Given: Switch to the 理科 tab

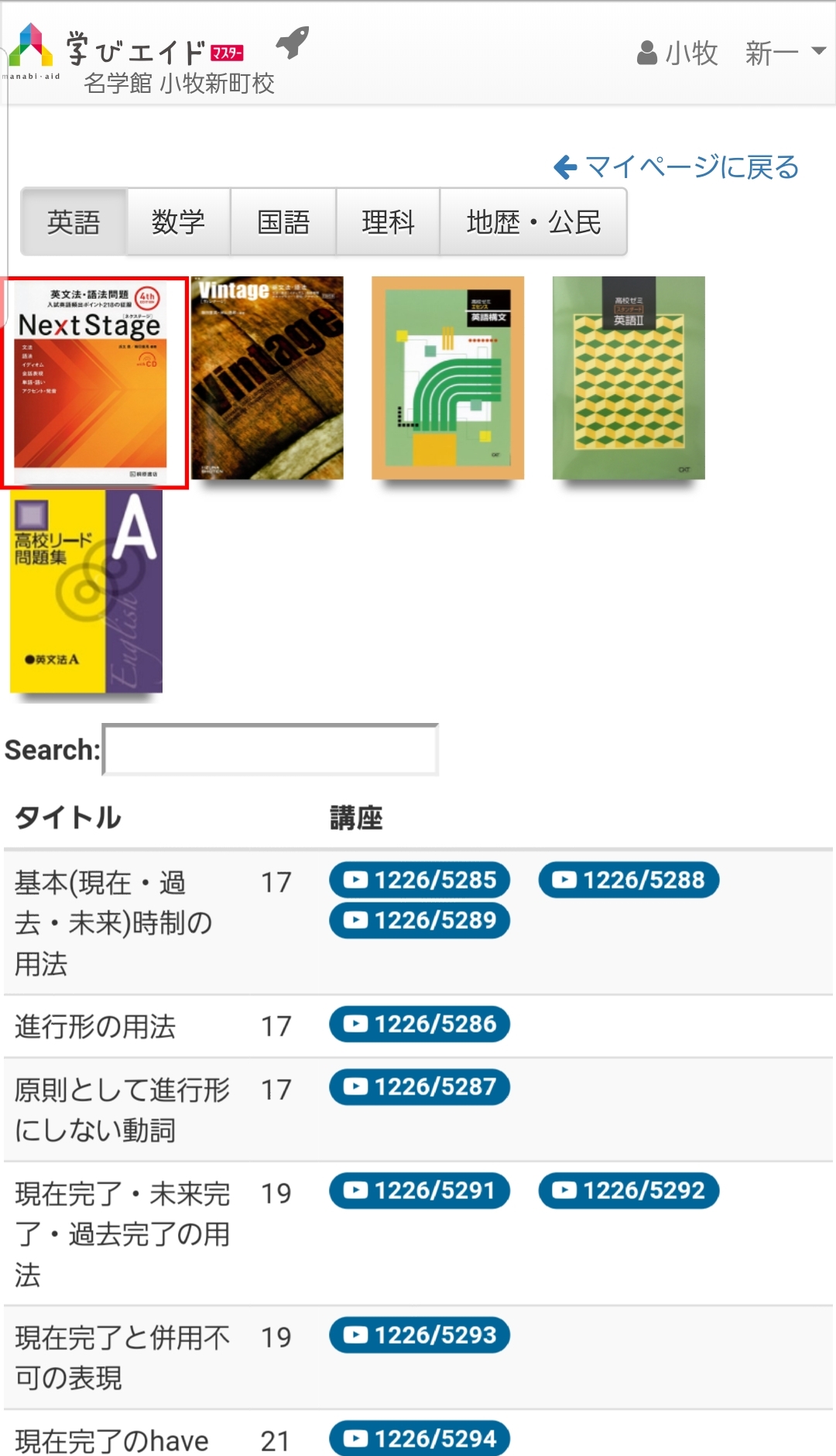Looking at the screenshot, I should coord(388,222).
